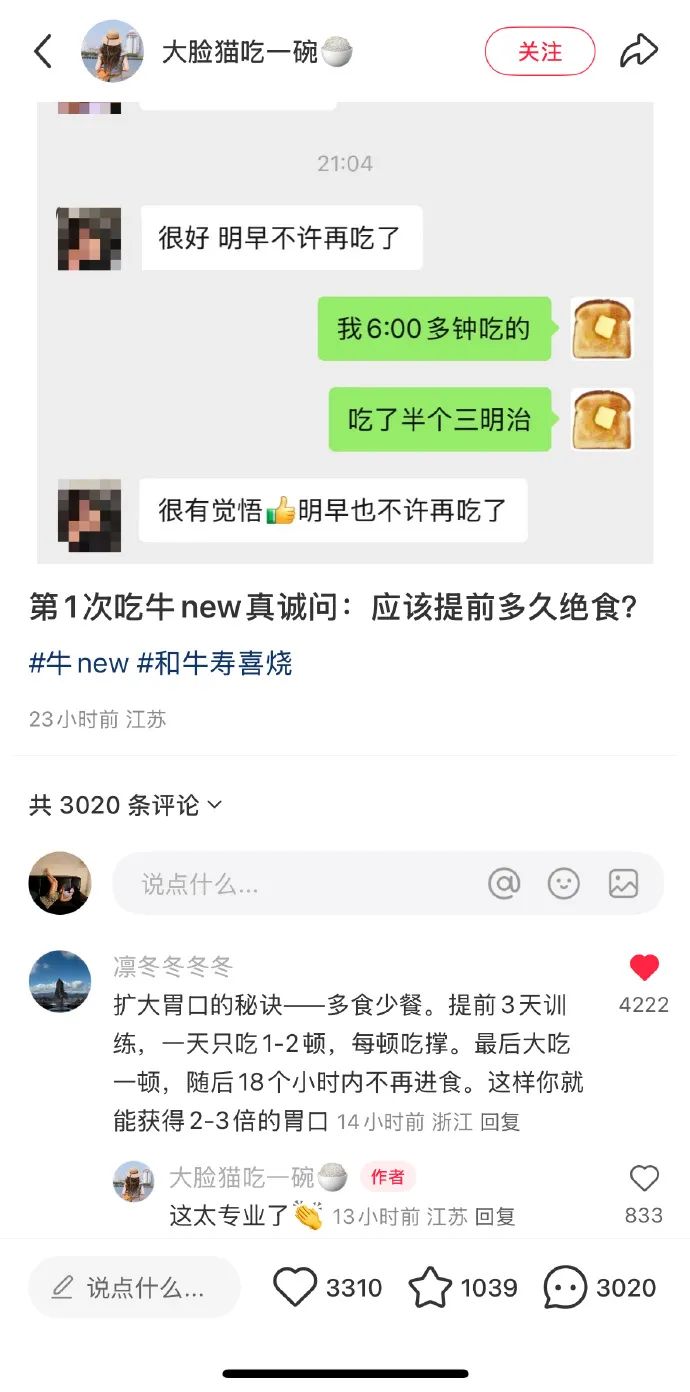Image resolution: width=690 pixels, height=1392 pixels.
Task: Open 大脸猫吃一碗 profile from header avatar
Action: (x=112, y=51)
